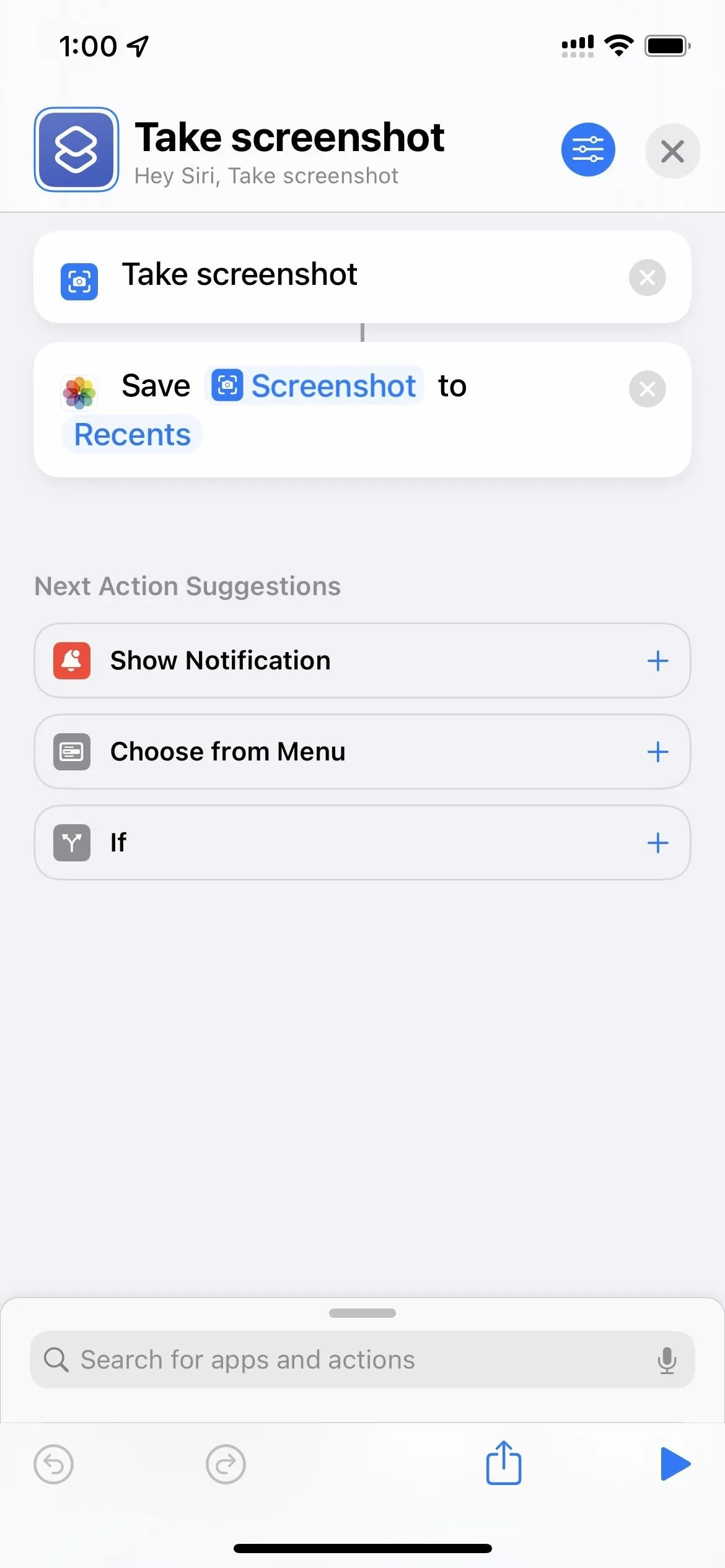Close the shortcut editor
The width and height of the screenshot is (725, 1568).
[x=672, y=151]
